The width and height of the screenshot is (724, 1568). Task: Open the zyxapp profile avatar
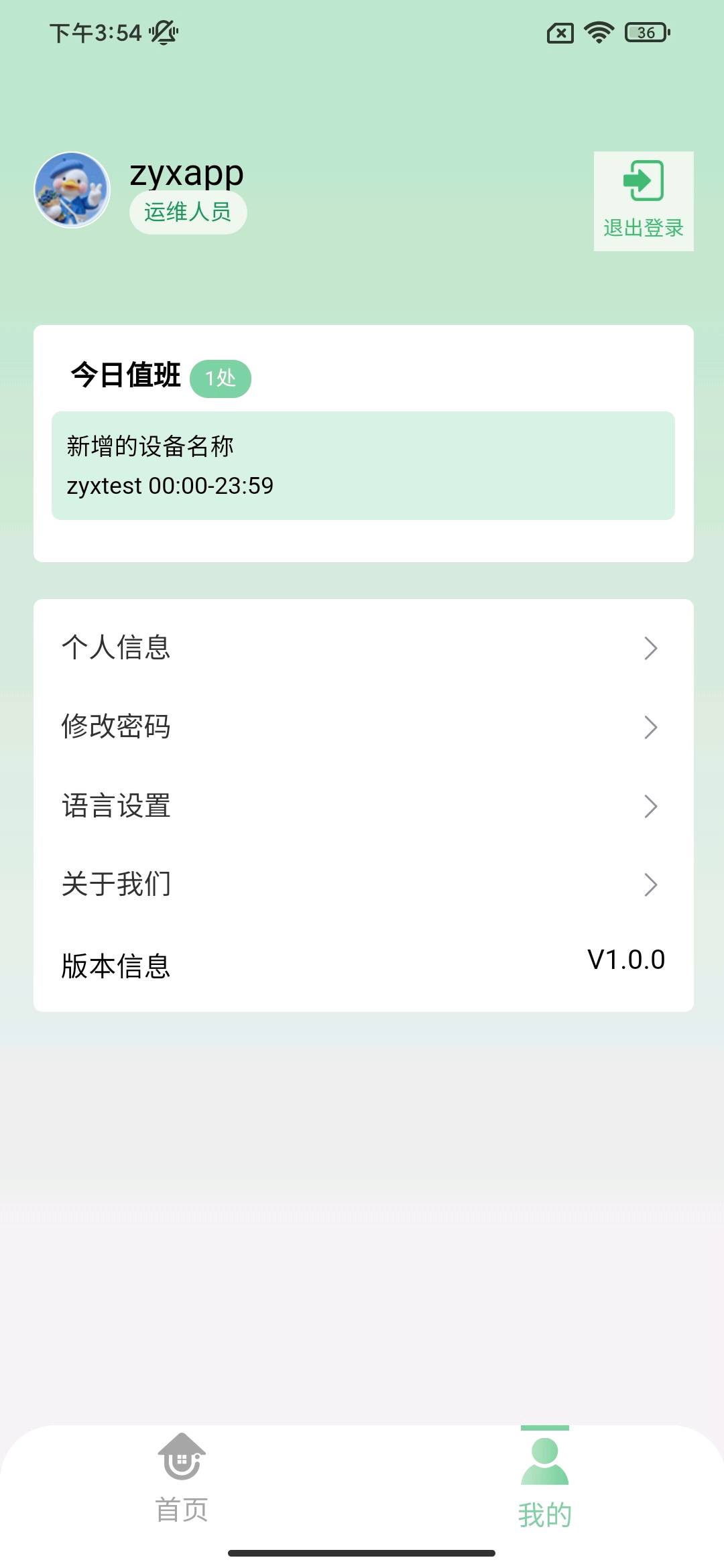point(72,190)
